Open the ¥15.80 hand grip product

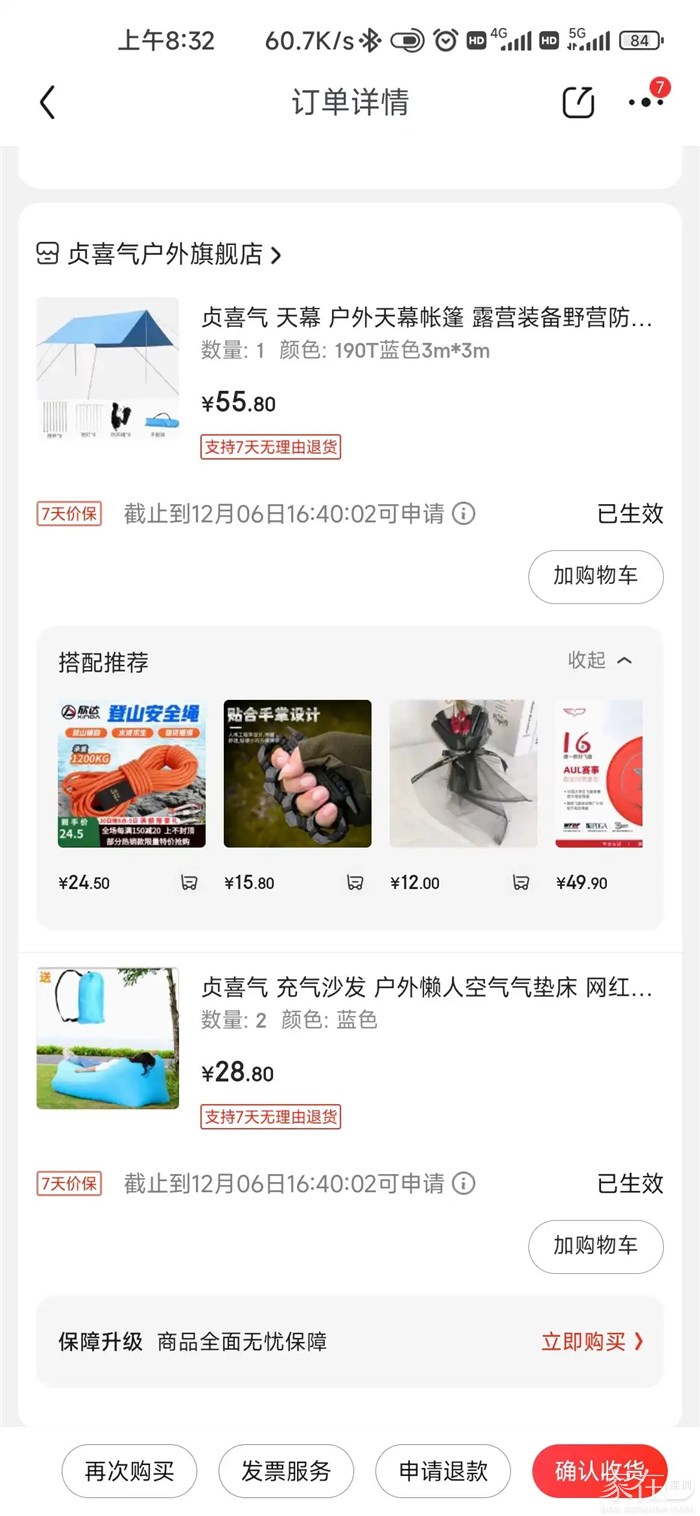(x=297, y=774)
